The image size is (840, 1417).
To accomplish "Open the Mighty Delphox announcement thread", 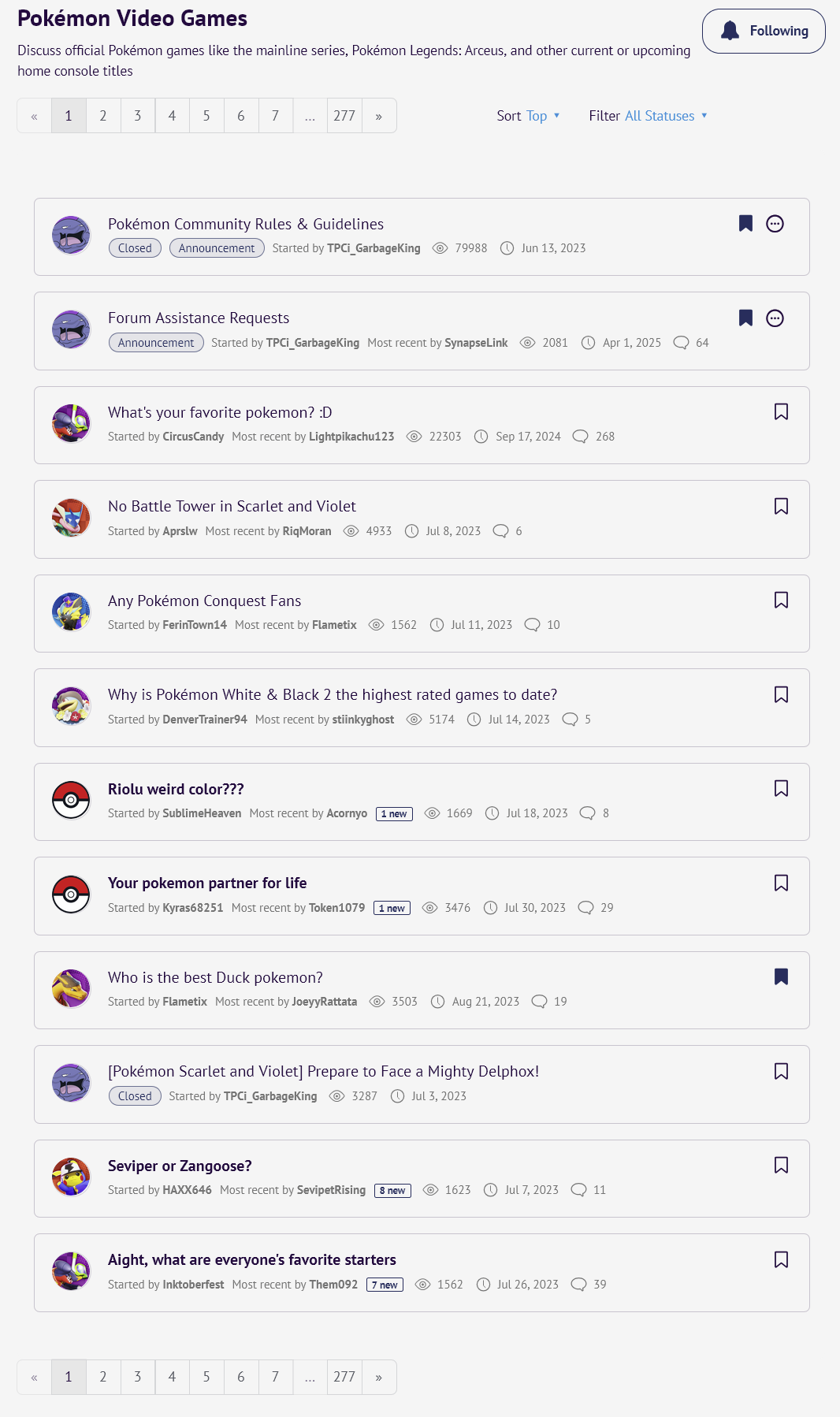I will [x=323, y=1072].
